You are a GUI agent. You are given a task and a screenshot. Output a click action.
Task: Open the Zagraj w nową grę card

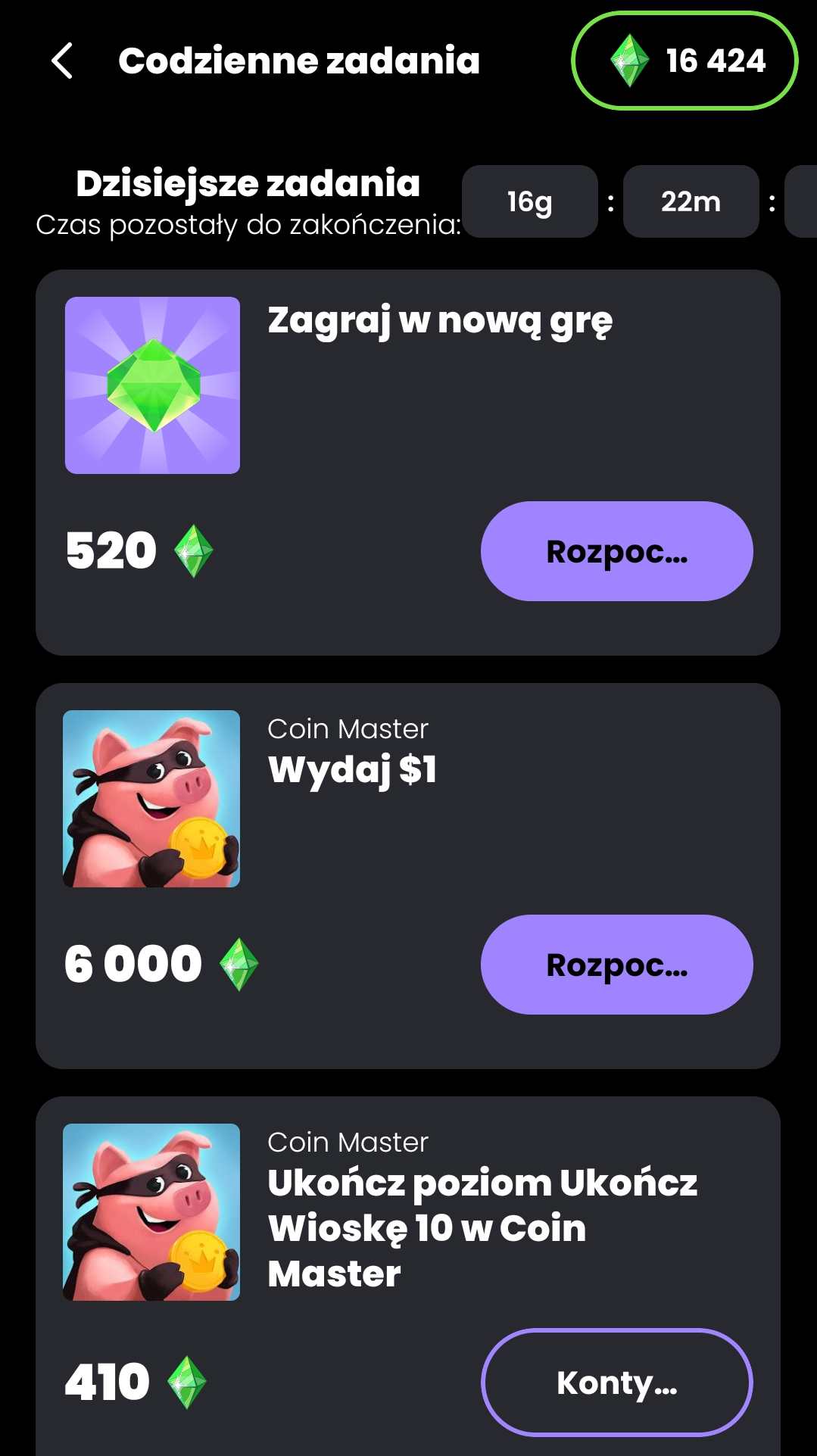409,409
